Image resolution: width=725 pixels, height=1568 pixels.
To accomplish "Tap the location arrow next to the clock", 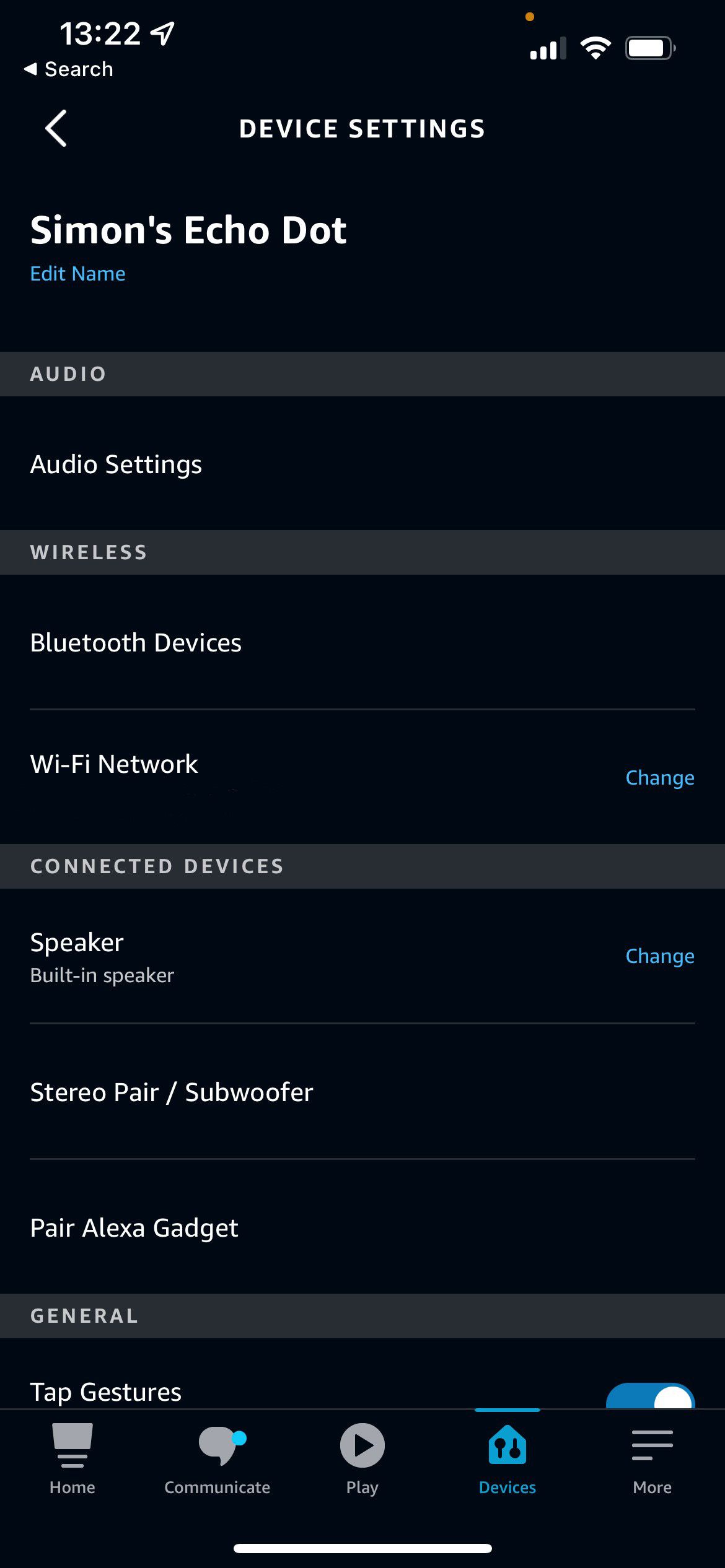I will point(162,32).
